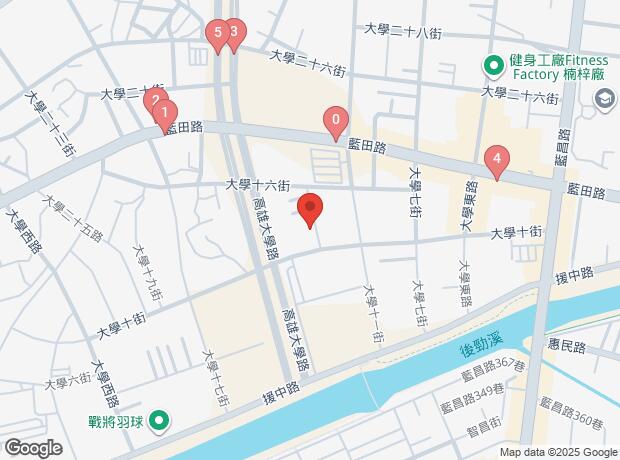The width and height of the screenshot is (620, 460).
Task: Select map marker number 0
Action: point(336,121)
